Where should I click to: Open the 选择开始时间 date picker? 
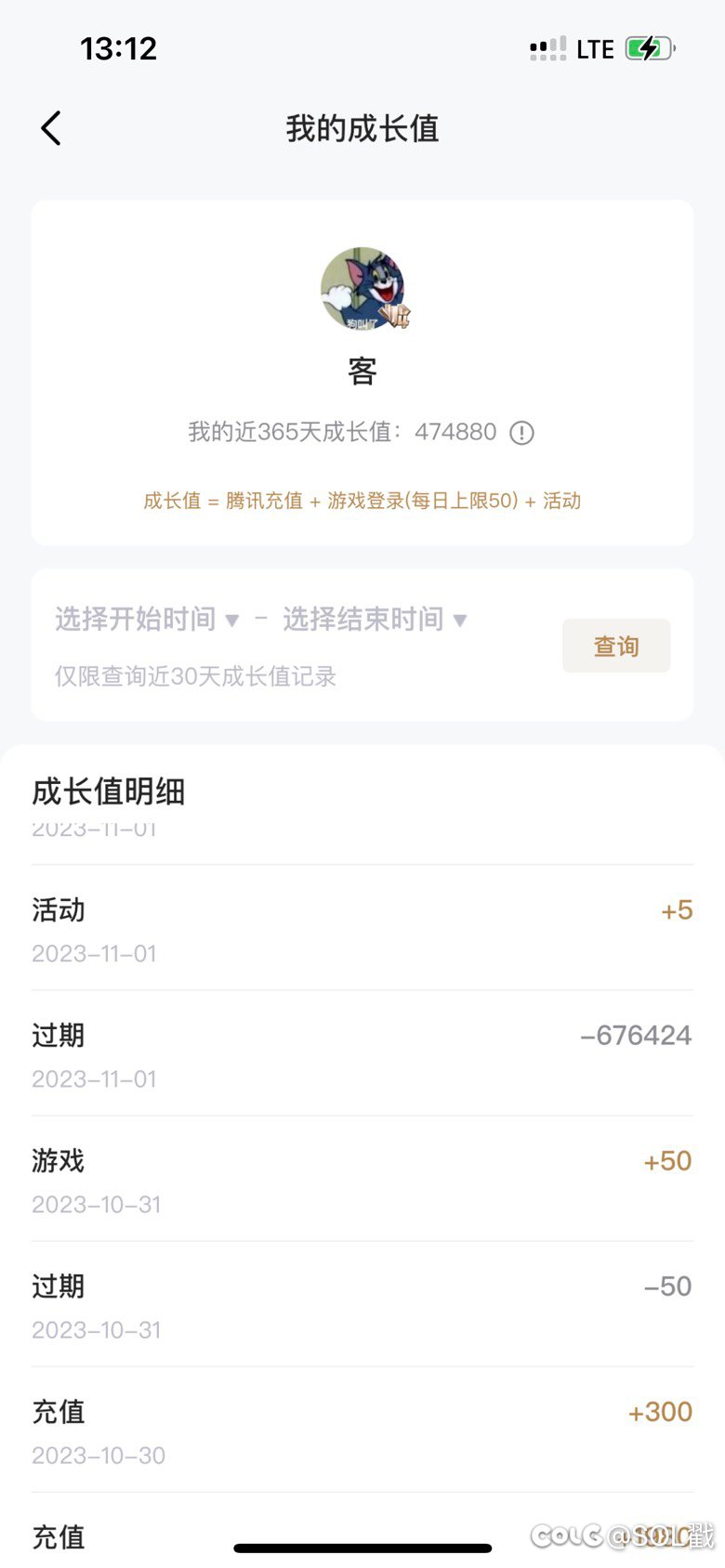point(147,619)
